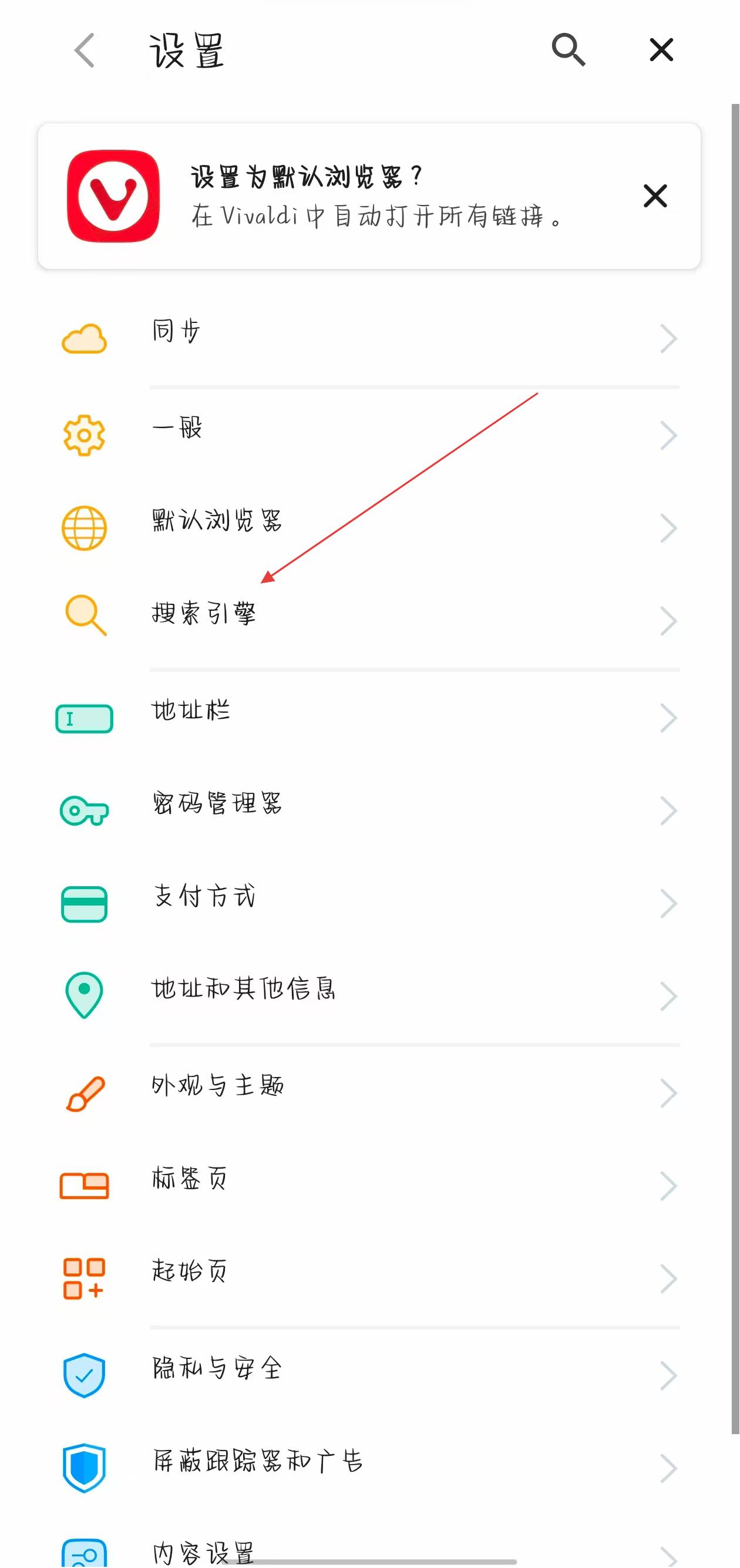Screen dimensions: 740x1568
Task: Select 屏蔽跟踪器和广告
Action: (x=369, y=1468)
